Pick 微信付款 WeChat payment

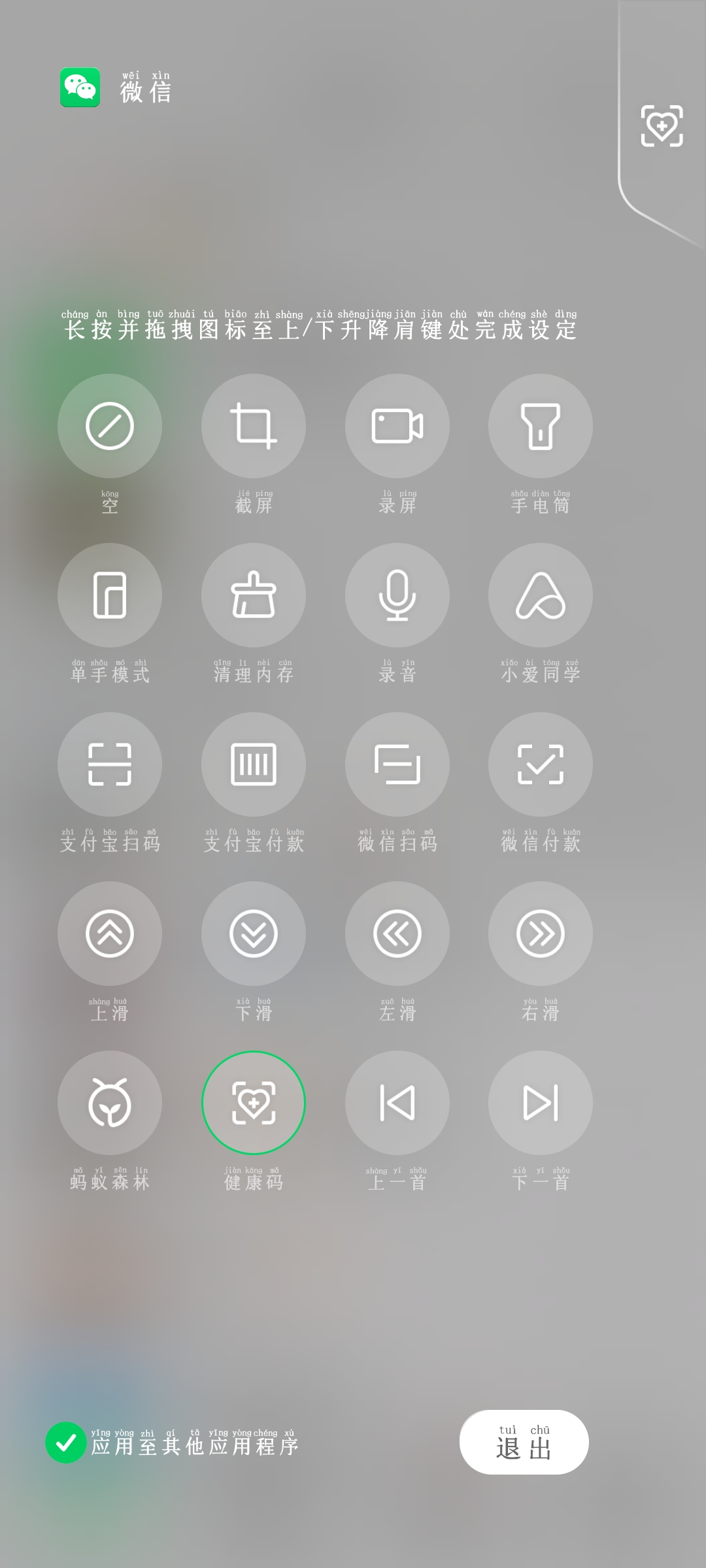(541, 764)
